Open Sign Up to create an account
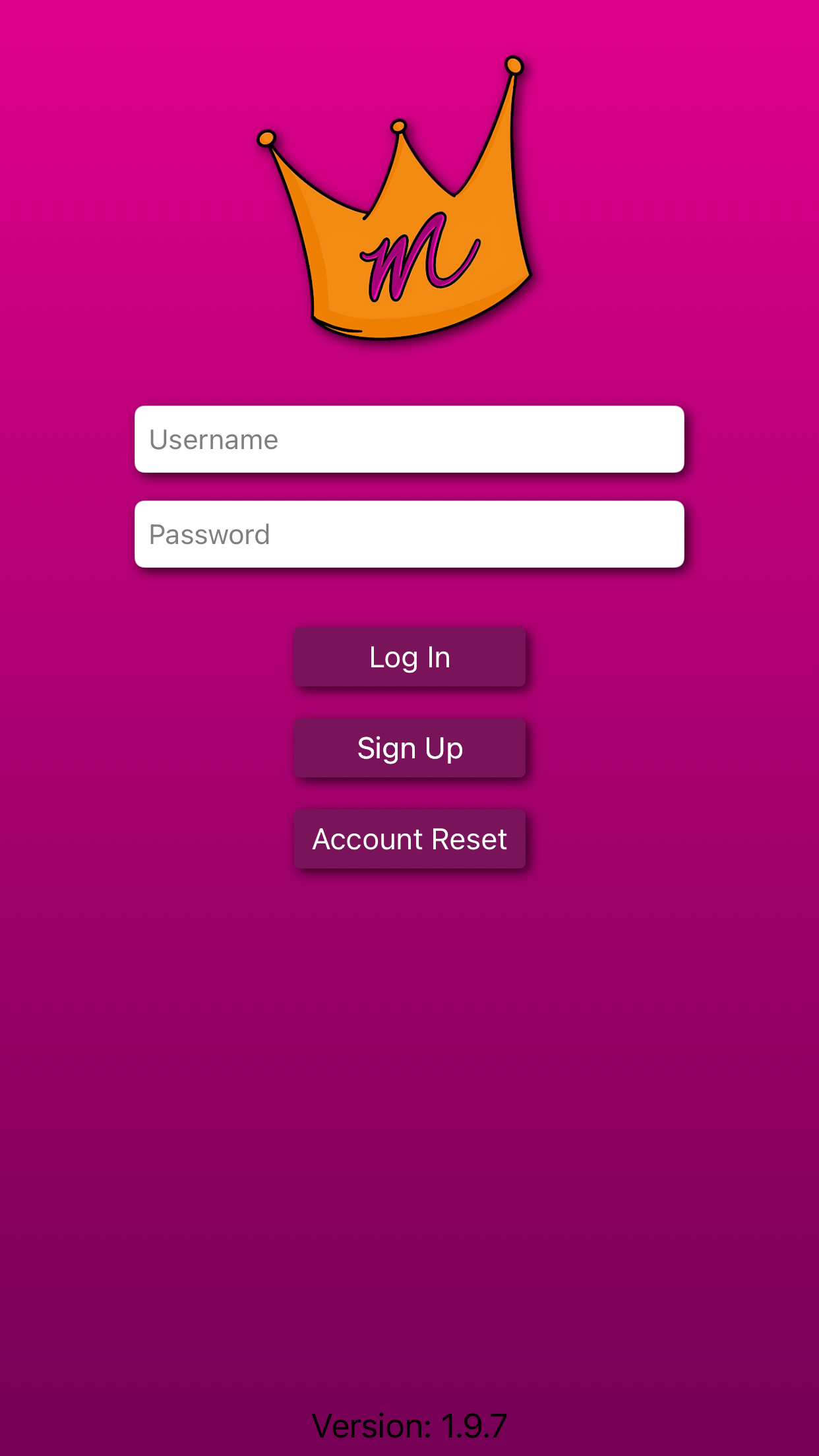This screenshot has width=819, height=1456. point(409,748)
